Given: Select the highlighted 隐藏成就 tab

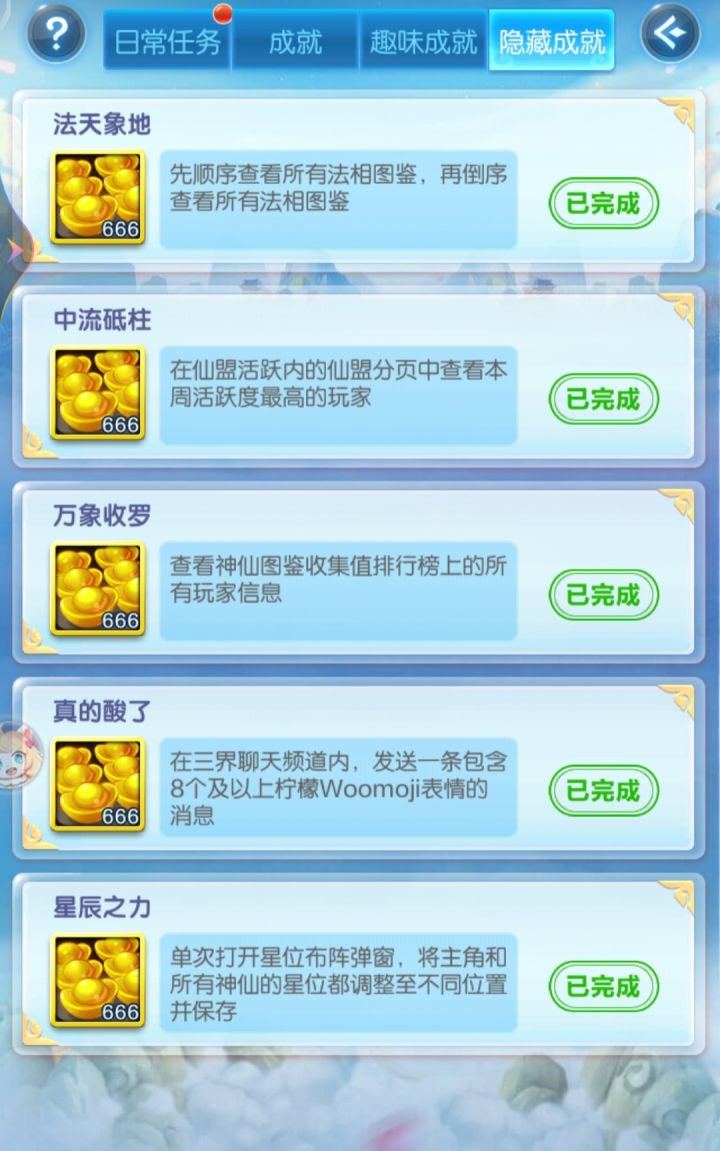Looking at the screenshot, I should coord(550,40).
